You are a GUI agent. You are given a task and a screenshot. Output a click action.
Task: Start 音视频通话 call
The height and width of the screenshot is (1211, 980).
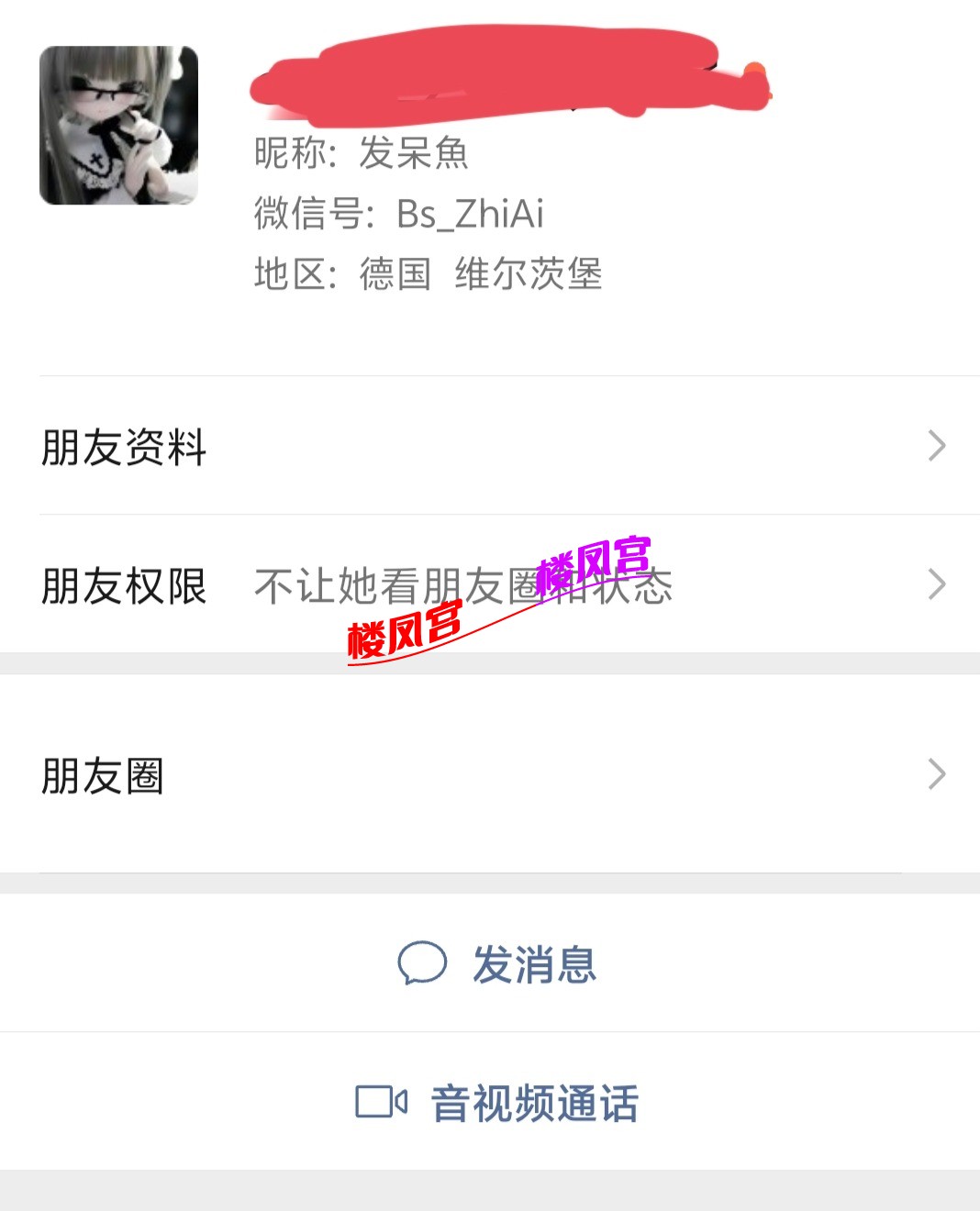(496, 1103)
